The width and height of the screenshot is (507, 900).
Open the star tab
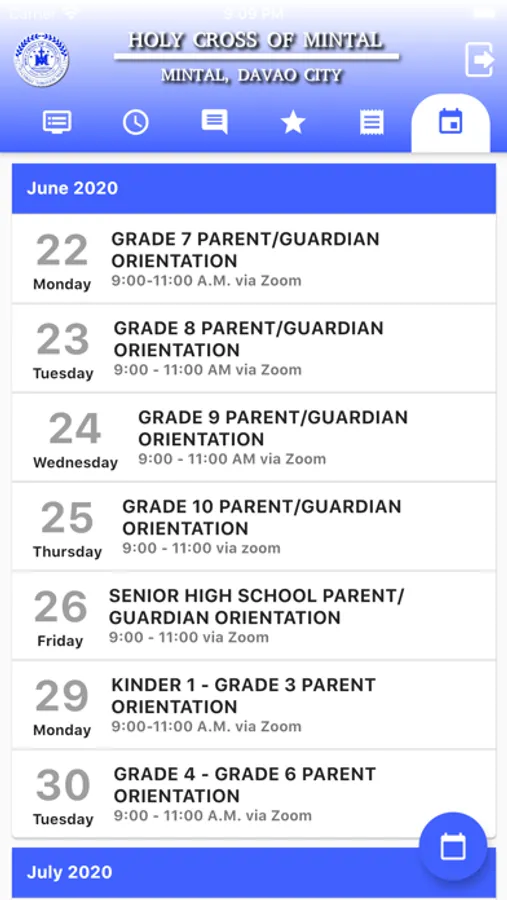(293, 122)
